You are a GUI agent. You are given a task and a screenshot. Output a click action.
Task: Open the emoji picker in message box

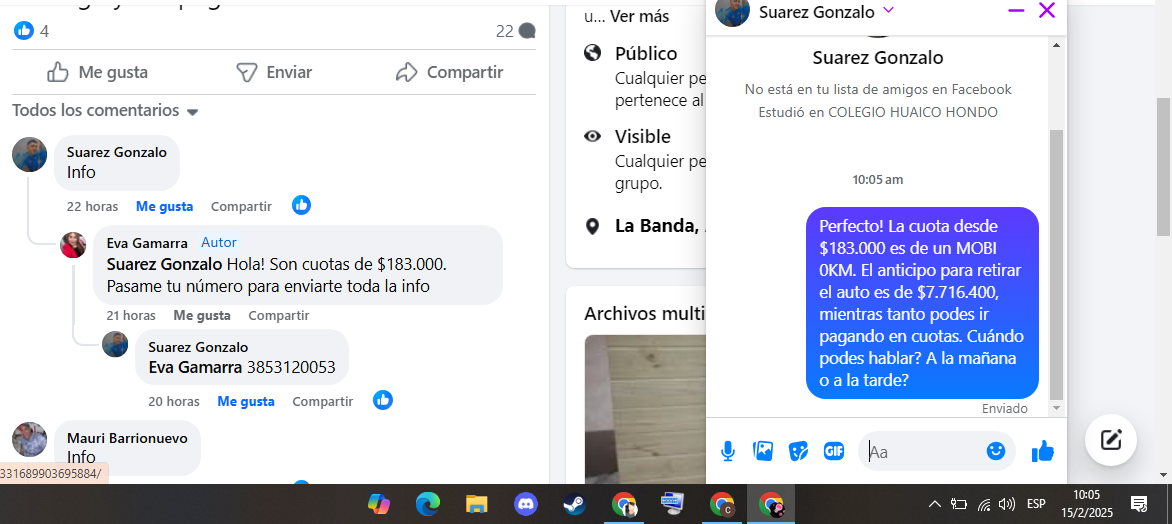[995, 451]
